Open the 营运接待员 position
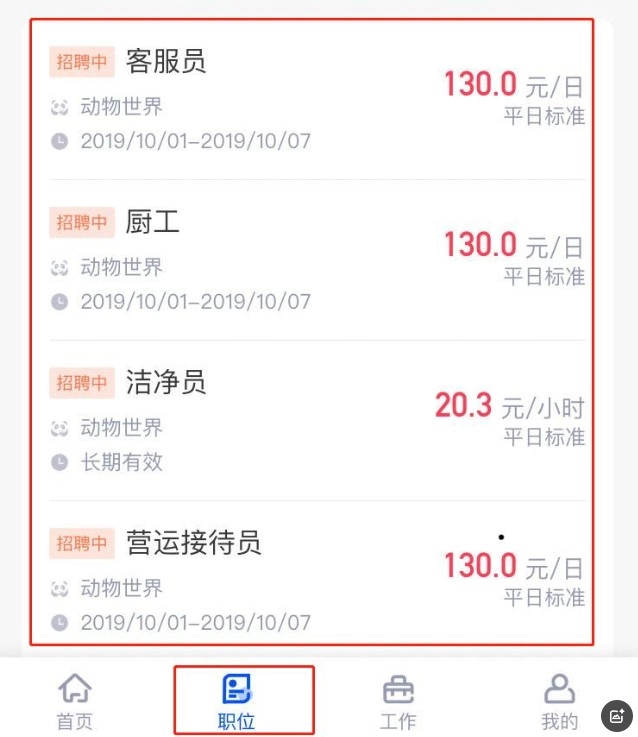Image resolution: width=638 pixels, height=737 pixels. pyautogui.click(x=193, y=543)
